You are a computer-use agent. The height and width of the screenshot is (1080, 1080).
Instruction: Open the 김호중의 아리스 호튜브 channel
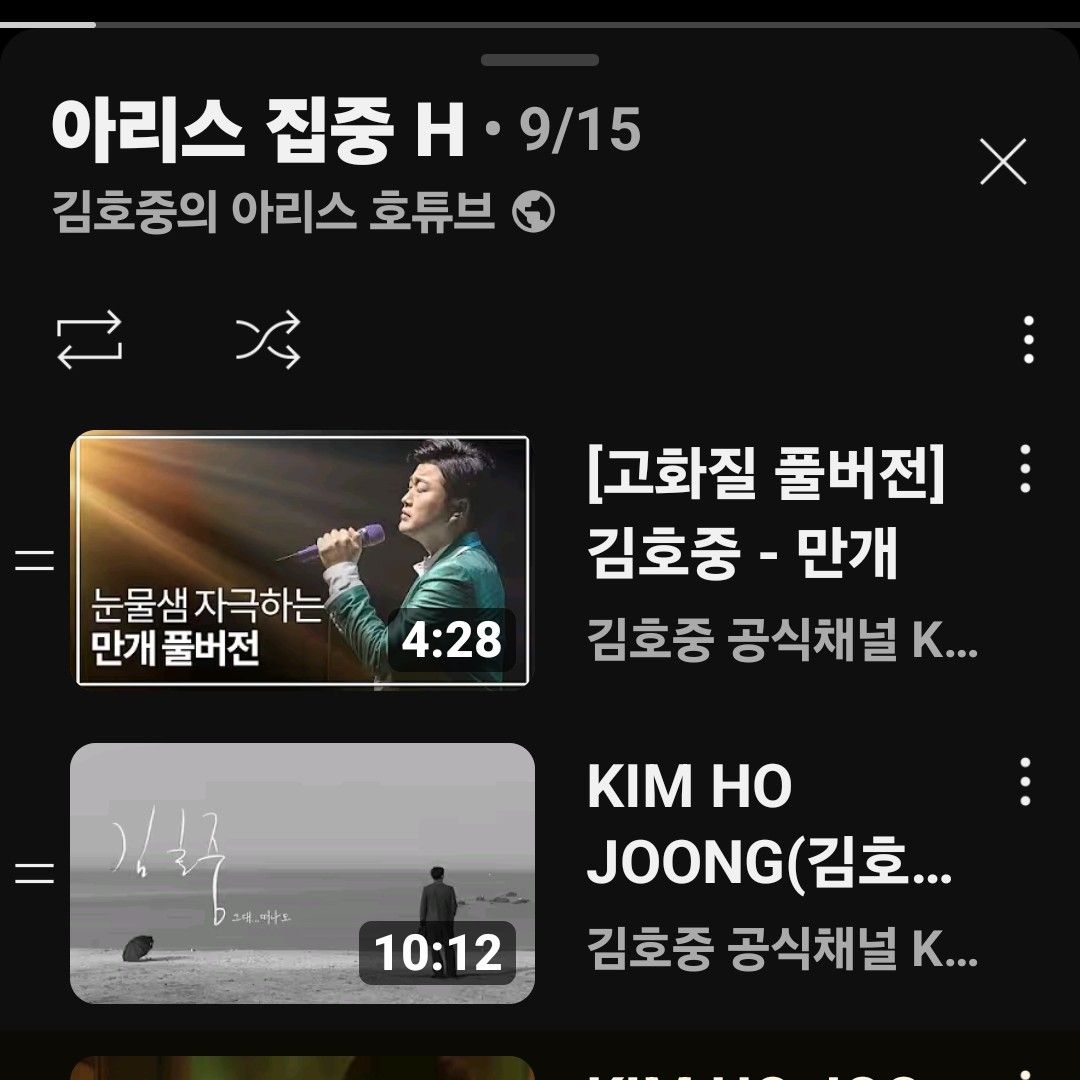[273, 212]
